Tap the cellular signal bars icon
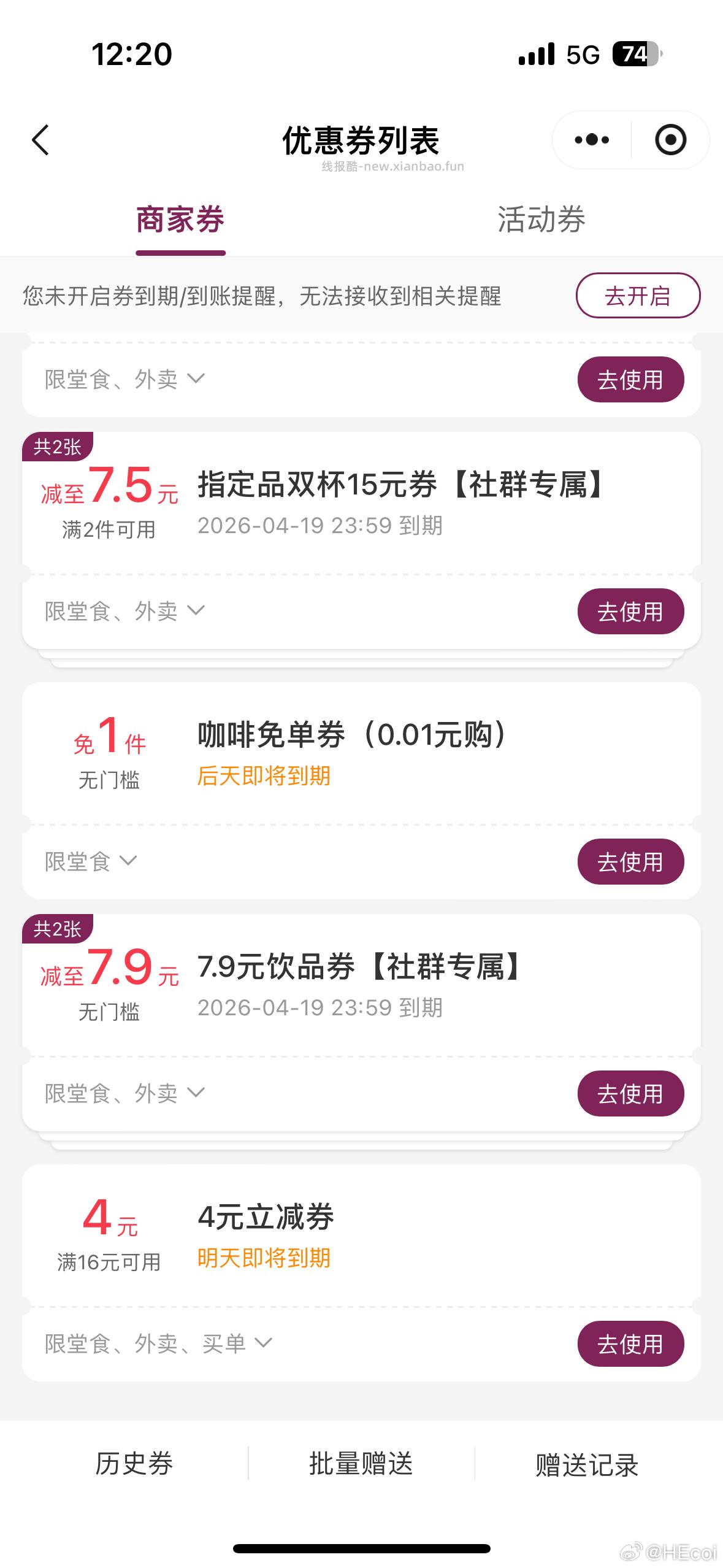This screenshot has width=723, height=1568. pyautogui.click(x=536, y=54)
